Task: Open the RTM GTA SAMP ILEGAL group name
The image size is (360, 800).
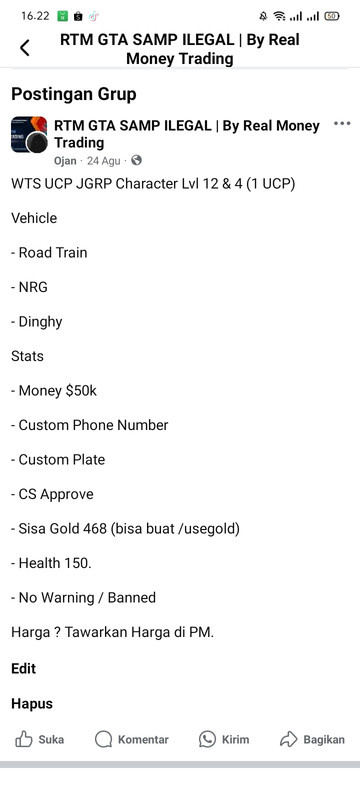Action: point(187,134)
